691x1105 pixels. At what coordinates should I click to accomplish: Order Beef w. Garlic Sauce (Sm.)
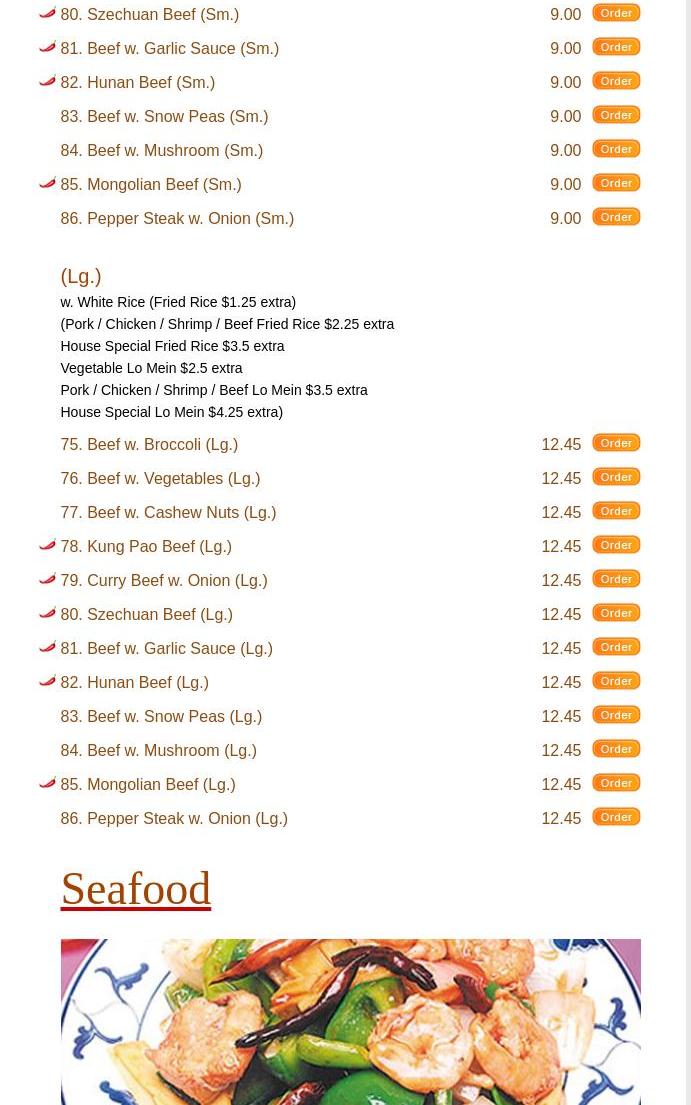coord(616,47)
